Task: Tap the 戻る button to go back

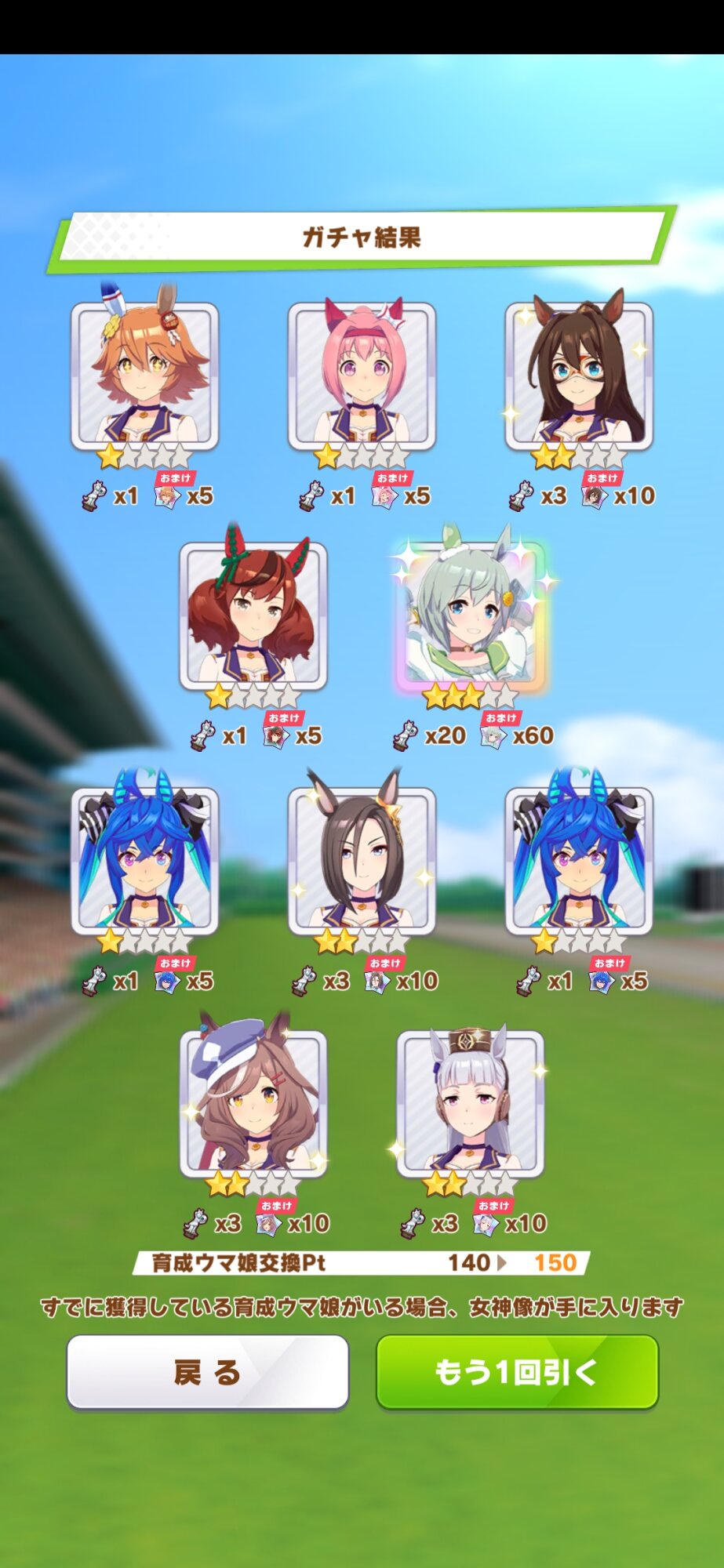Action: click(208, 1372)
